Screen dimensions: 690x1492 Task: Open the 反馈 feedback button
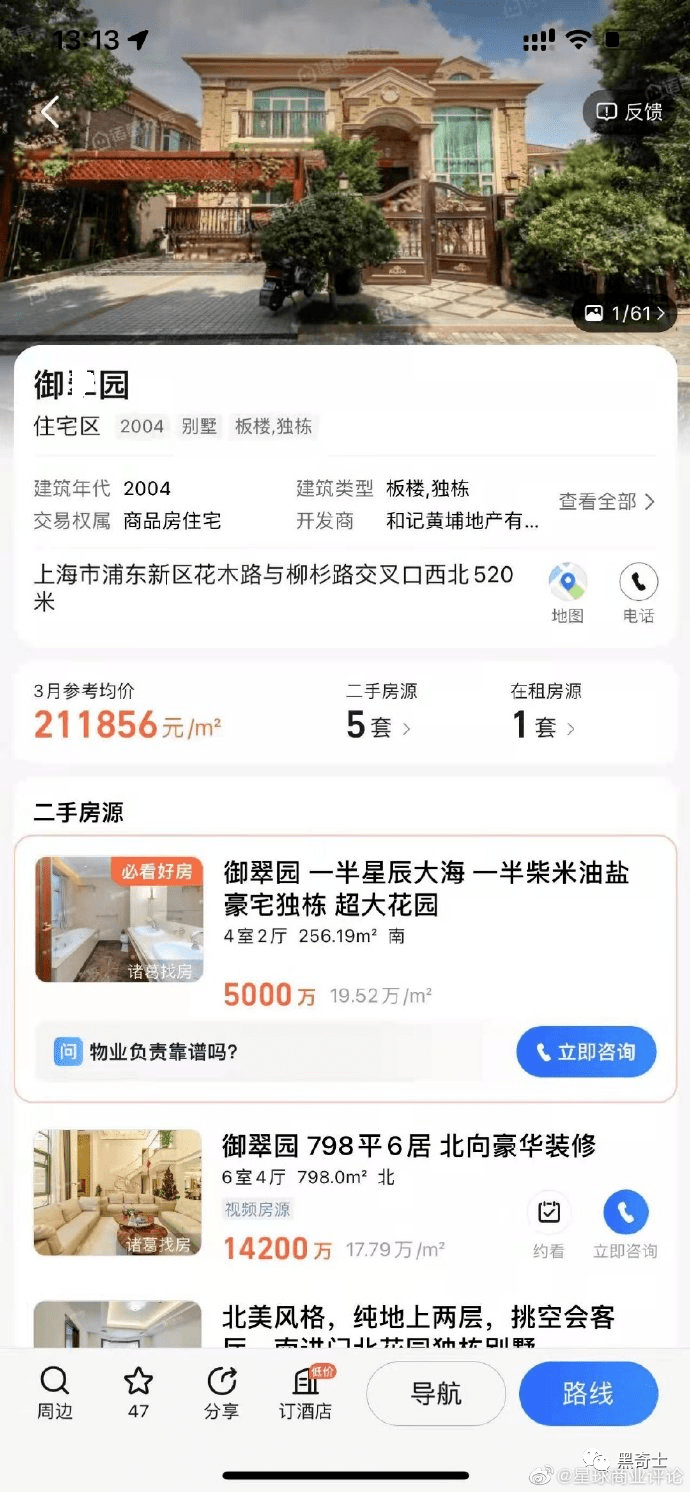[629, 112]
